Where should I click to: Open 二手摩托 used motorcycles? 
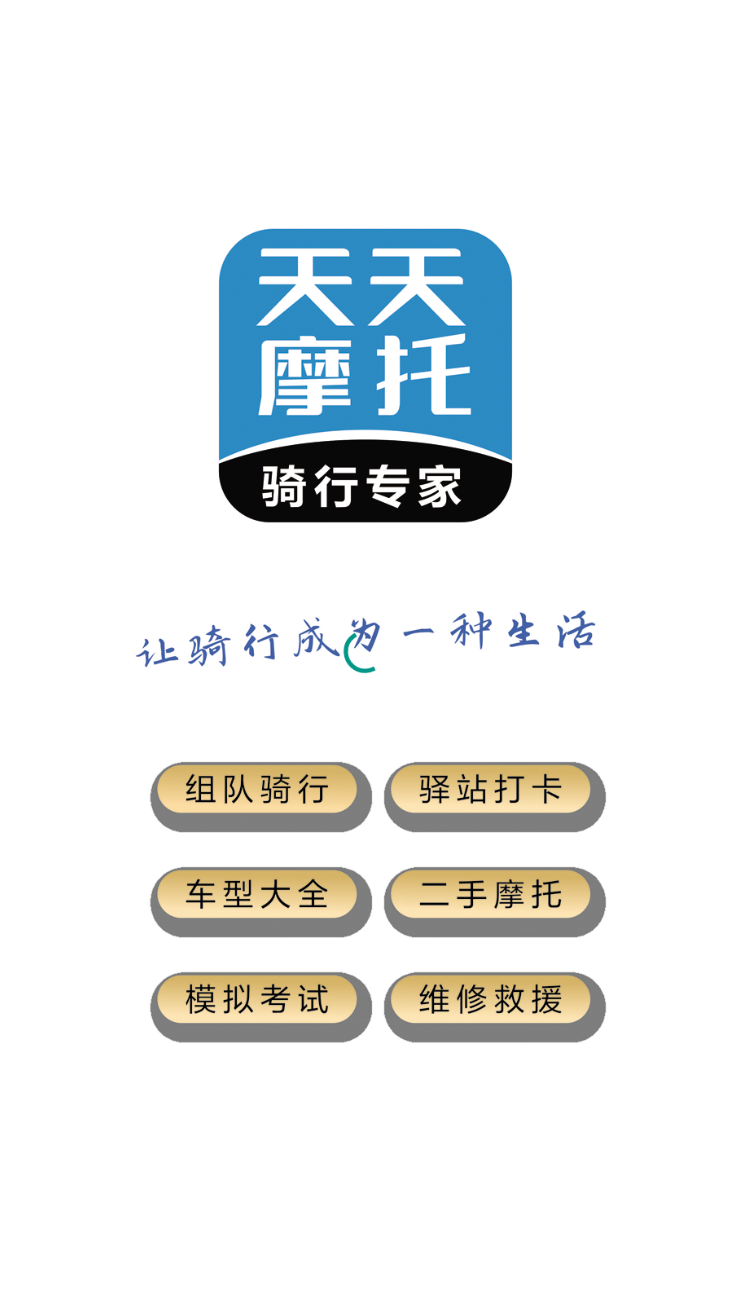pos(491,895)
